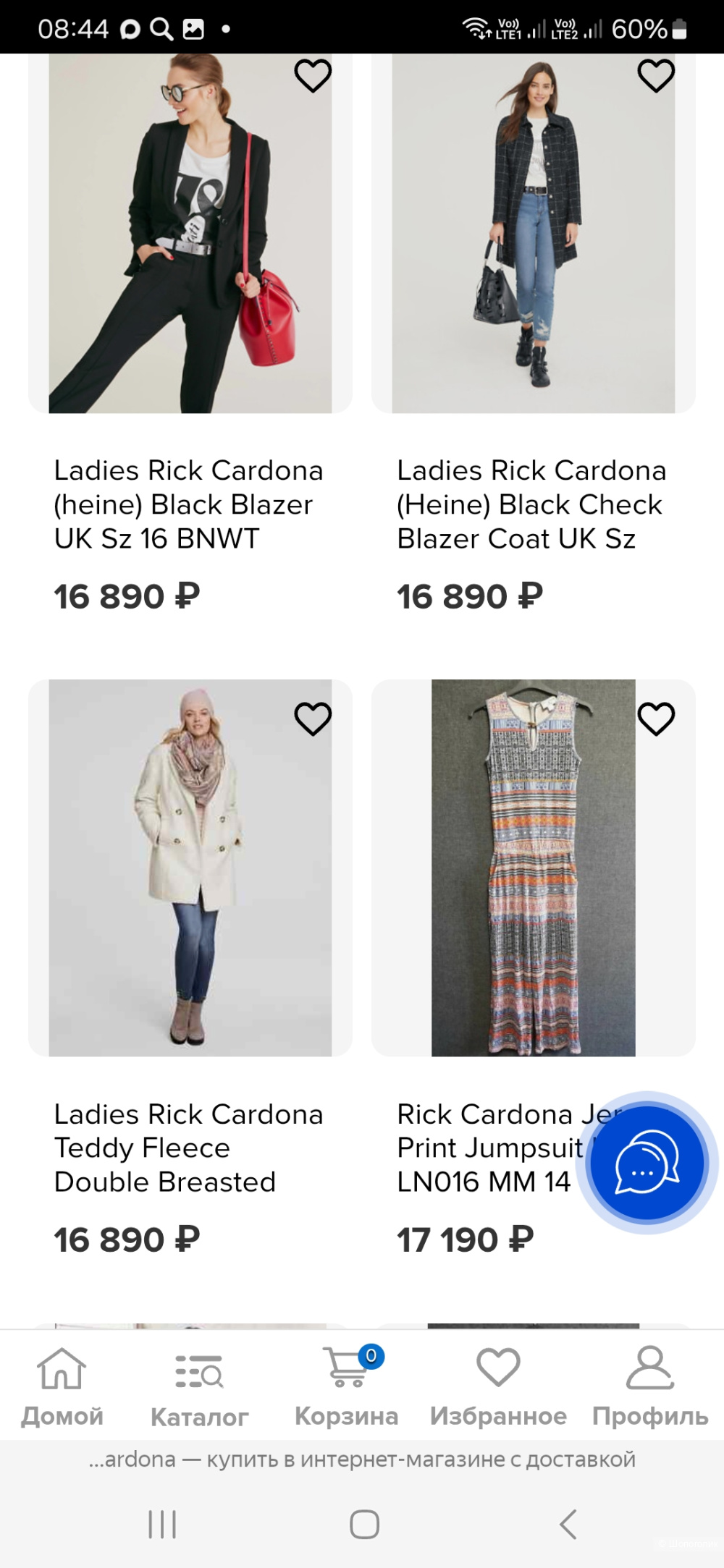This screenshot has width=724, height=1568.
Task: Like the Teddy Fleece Double Breasted coat
Action: pyautogui.click(x=313, y=719)
